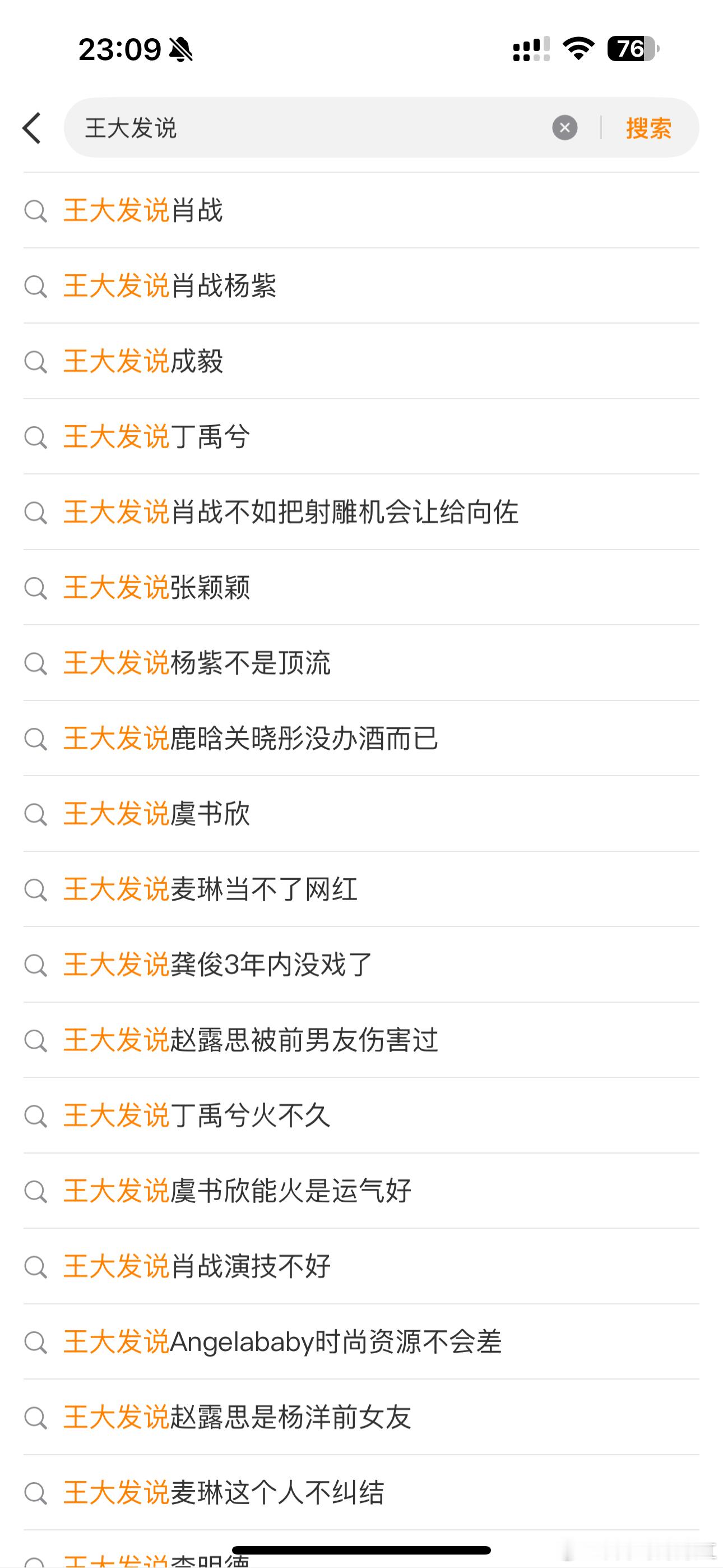
Task: Open suggestion 王大发说成毅
Action: click(361, 362)
